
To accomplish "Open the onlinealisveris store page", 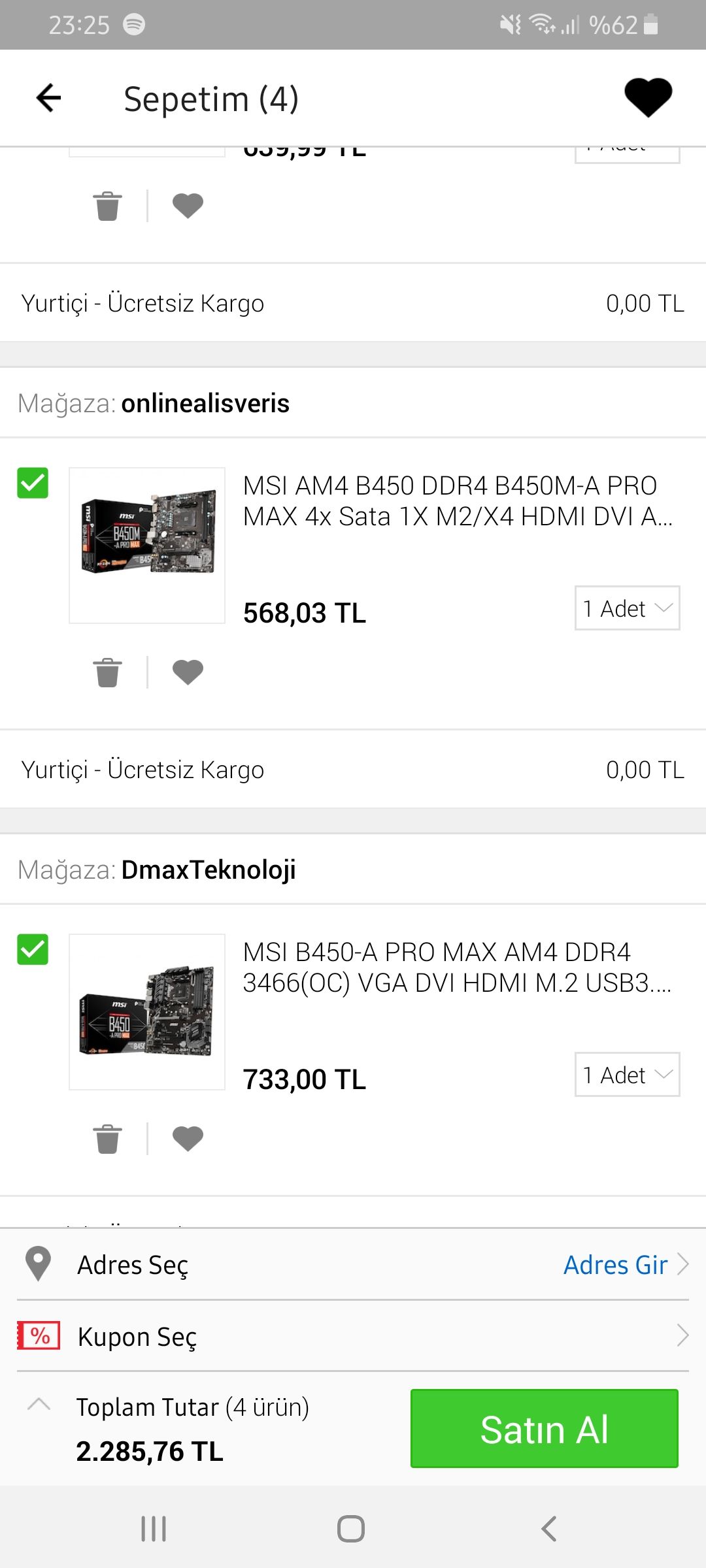I will point(205,404).
